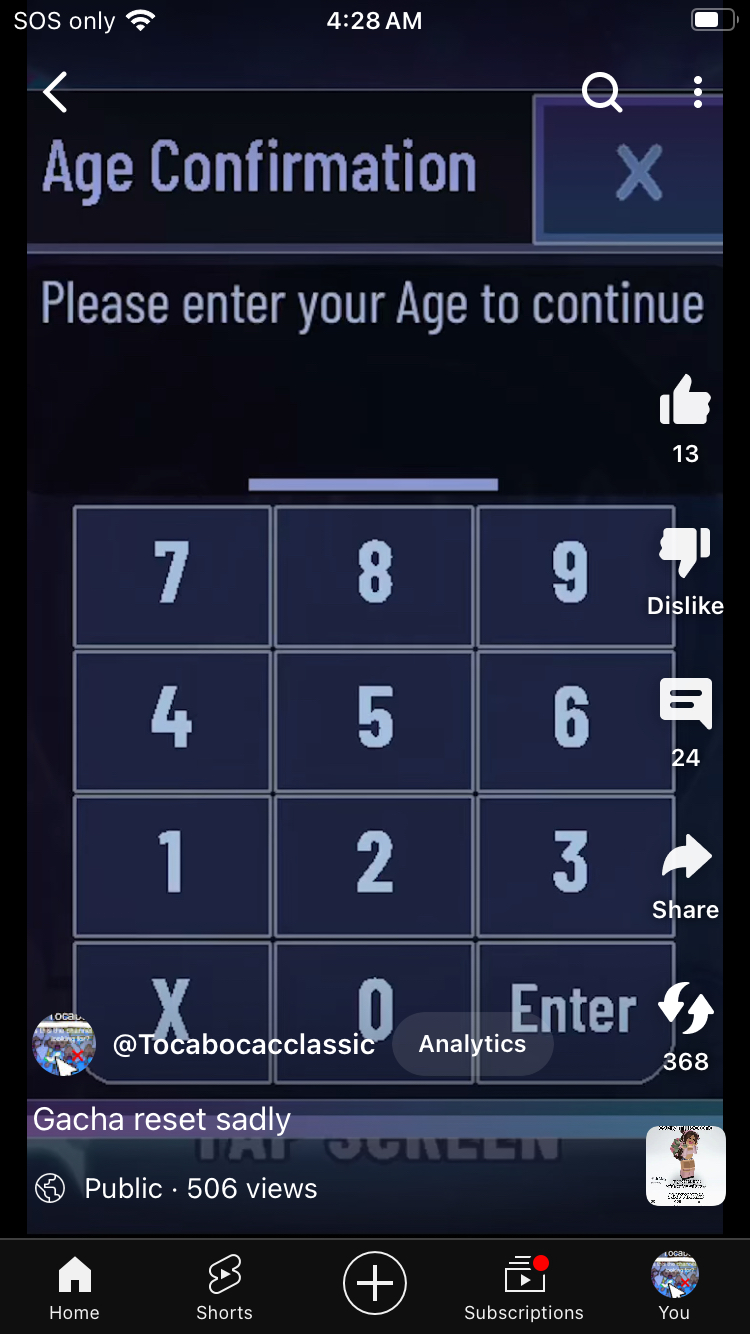Switch to the Shorts tab
Screen dimensions: 750x1334
[224, 1288]
